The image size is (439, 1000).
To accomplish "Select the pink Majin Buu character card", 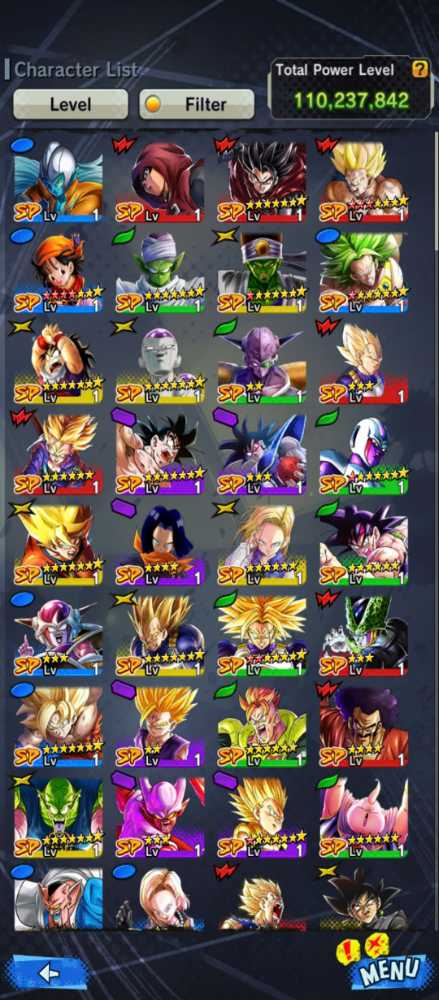I will 363,817.
